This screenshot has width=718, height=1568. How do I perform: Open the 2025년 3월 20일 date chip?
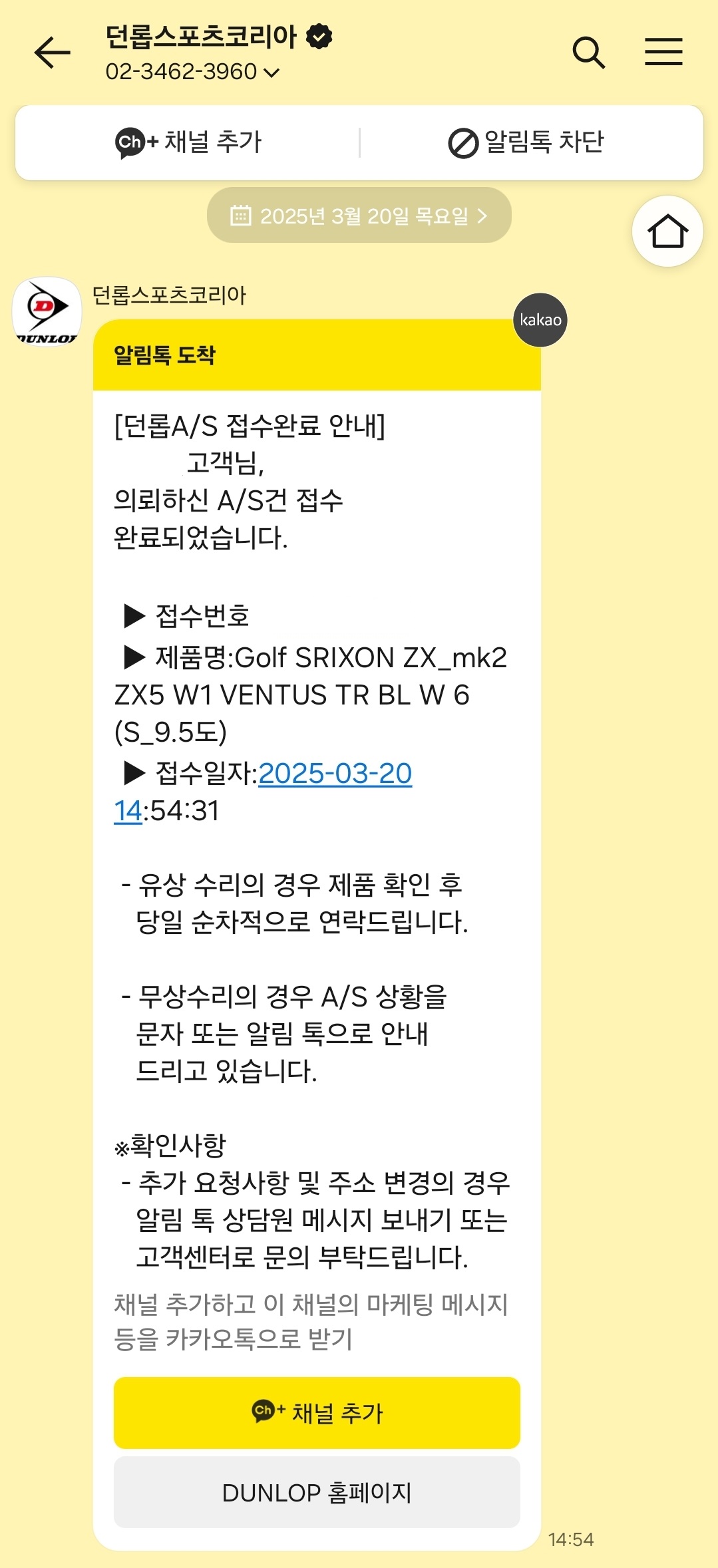pos(359,216)
